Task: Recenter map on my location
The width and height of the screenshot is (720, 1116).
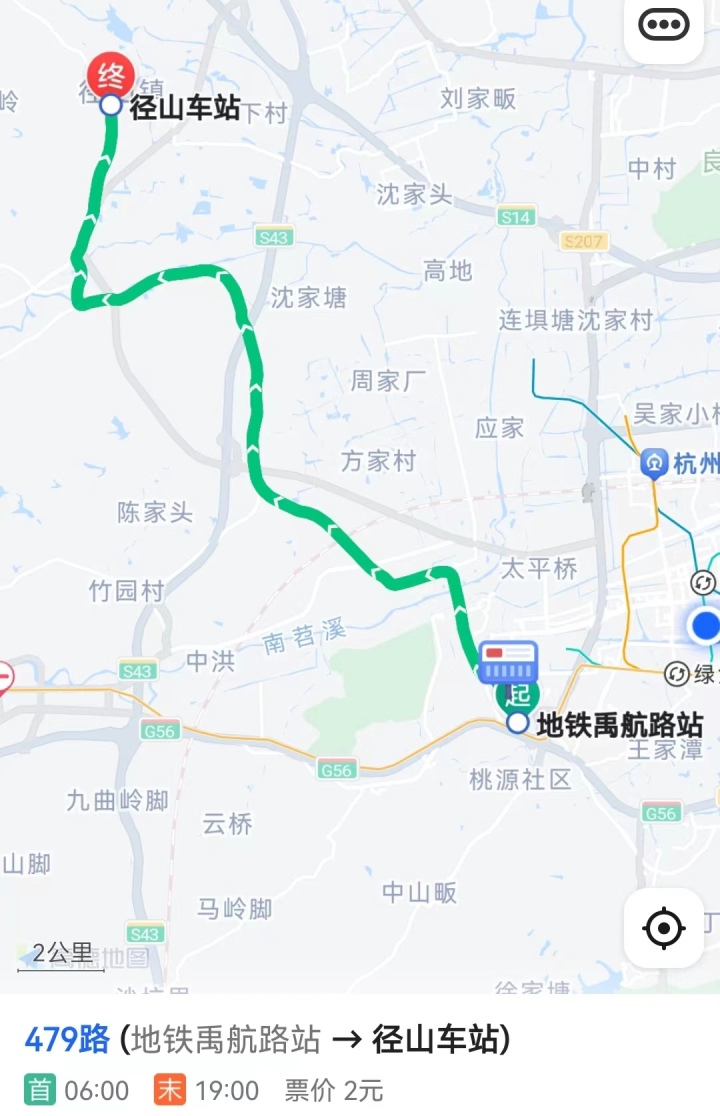Action: (x=664, y=928)
